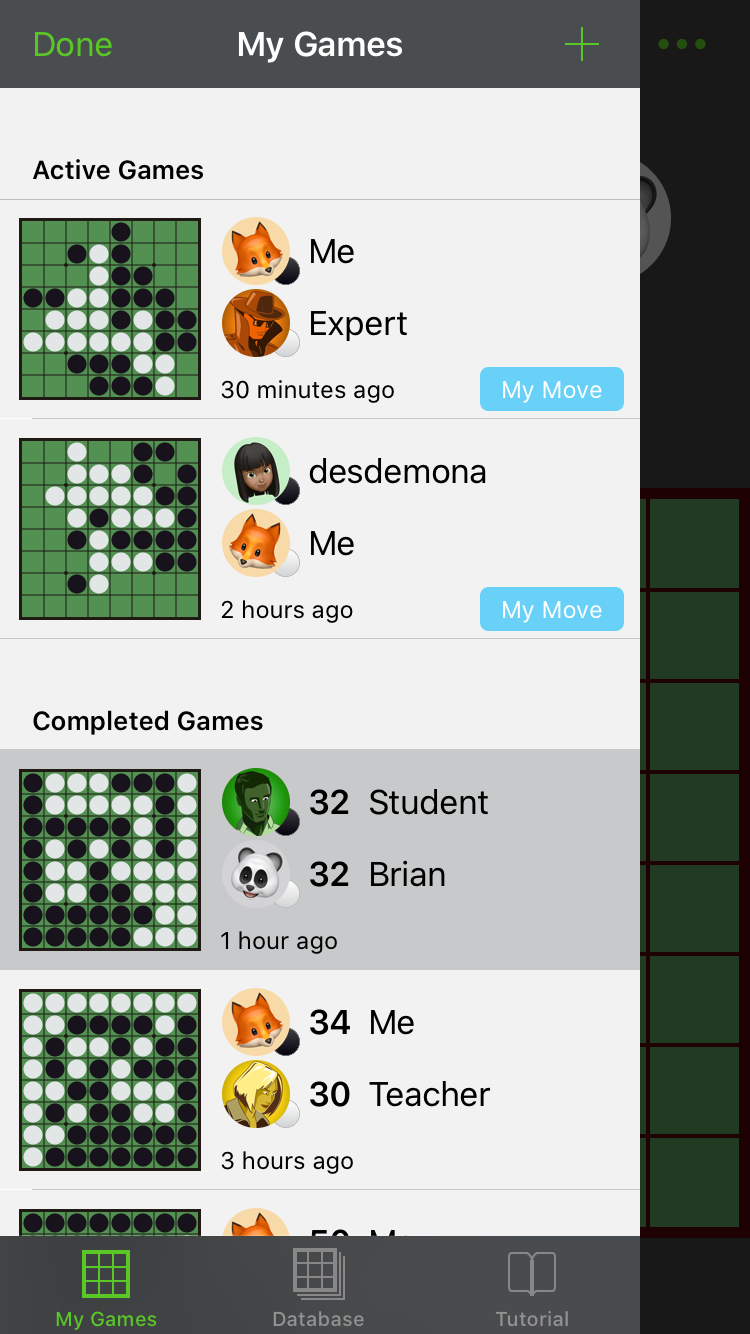Start a new game with plus icon
This screenshot has height=1334, width=750.
pyautogui.click(x=581, y=45)
